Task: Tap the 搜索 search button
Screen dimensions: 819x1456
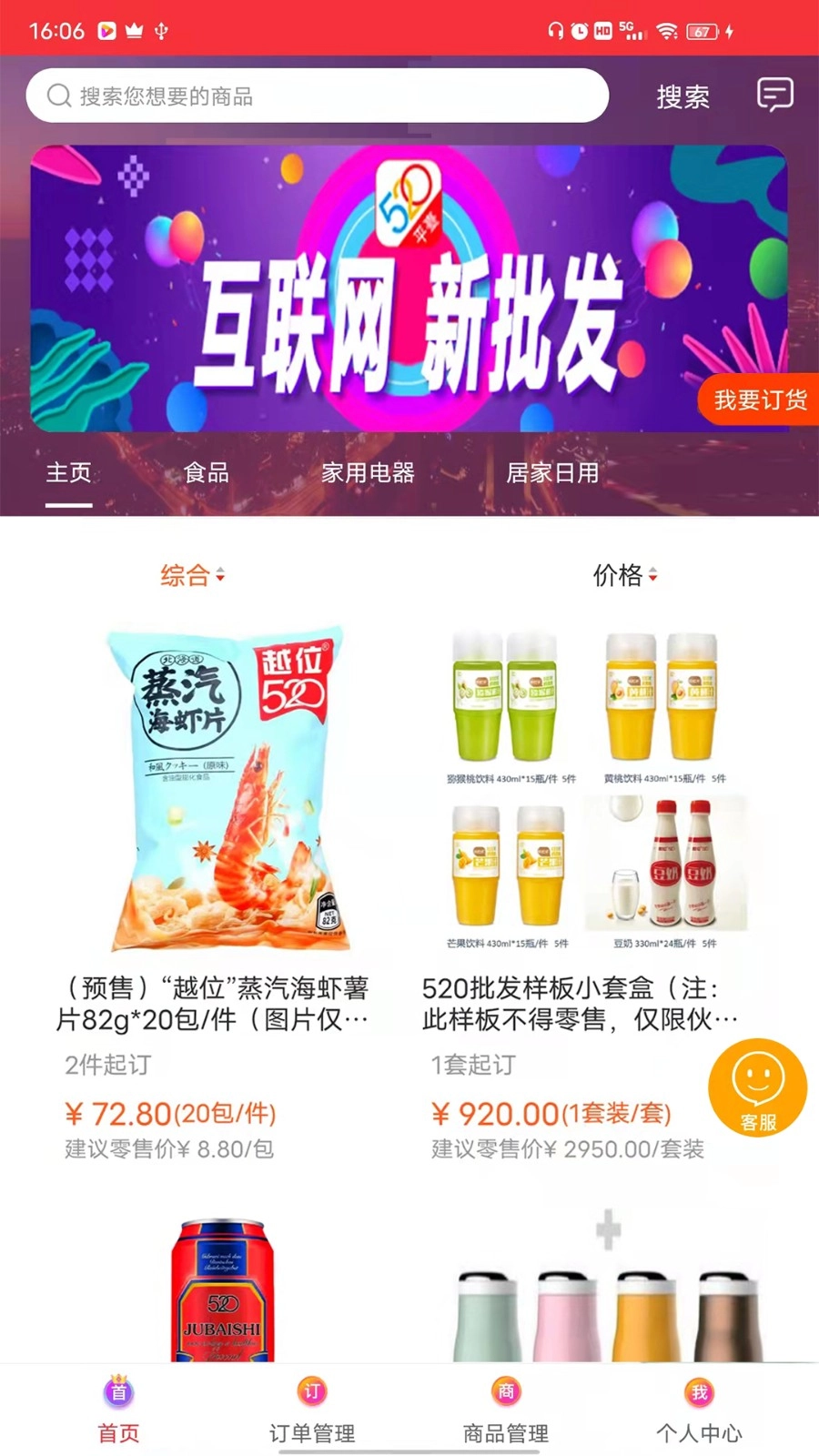Action: coord(682,96)
